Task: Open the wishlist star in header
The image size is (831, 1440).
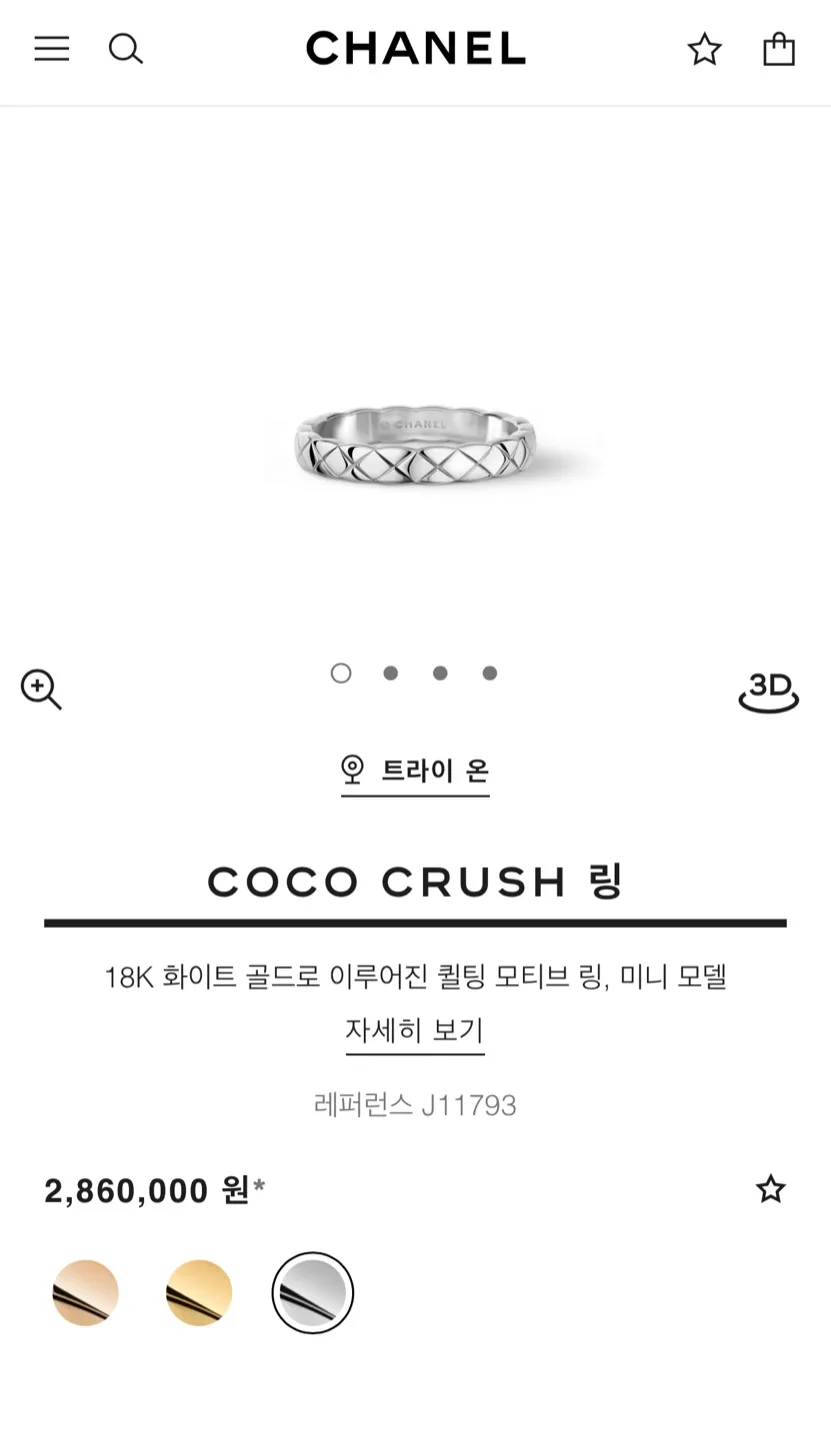Action: click(704, 49)
